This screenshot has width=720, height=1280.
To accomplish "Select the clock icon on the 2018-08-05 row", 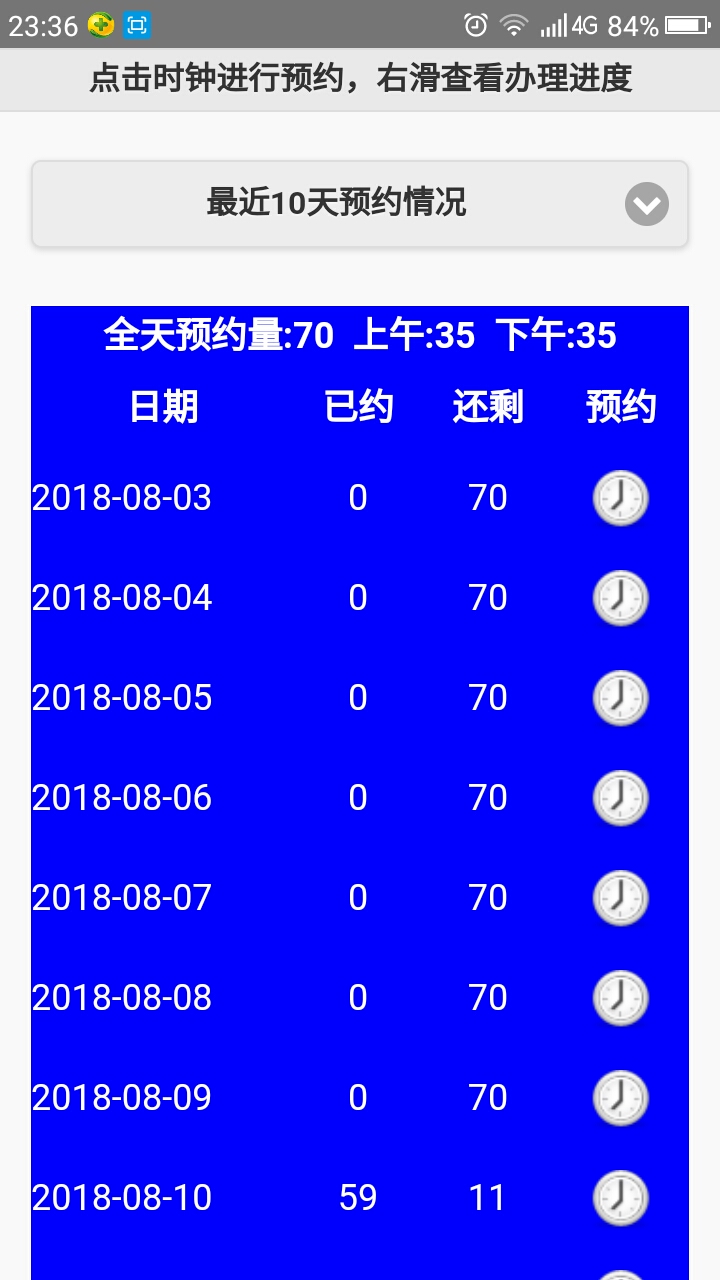I will pyautogui.click(x=620, y=698).
